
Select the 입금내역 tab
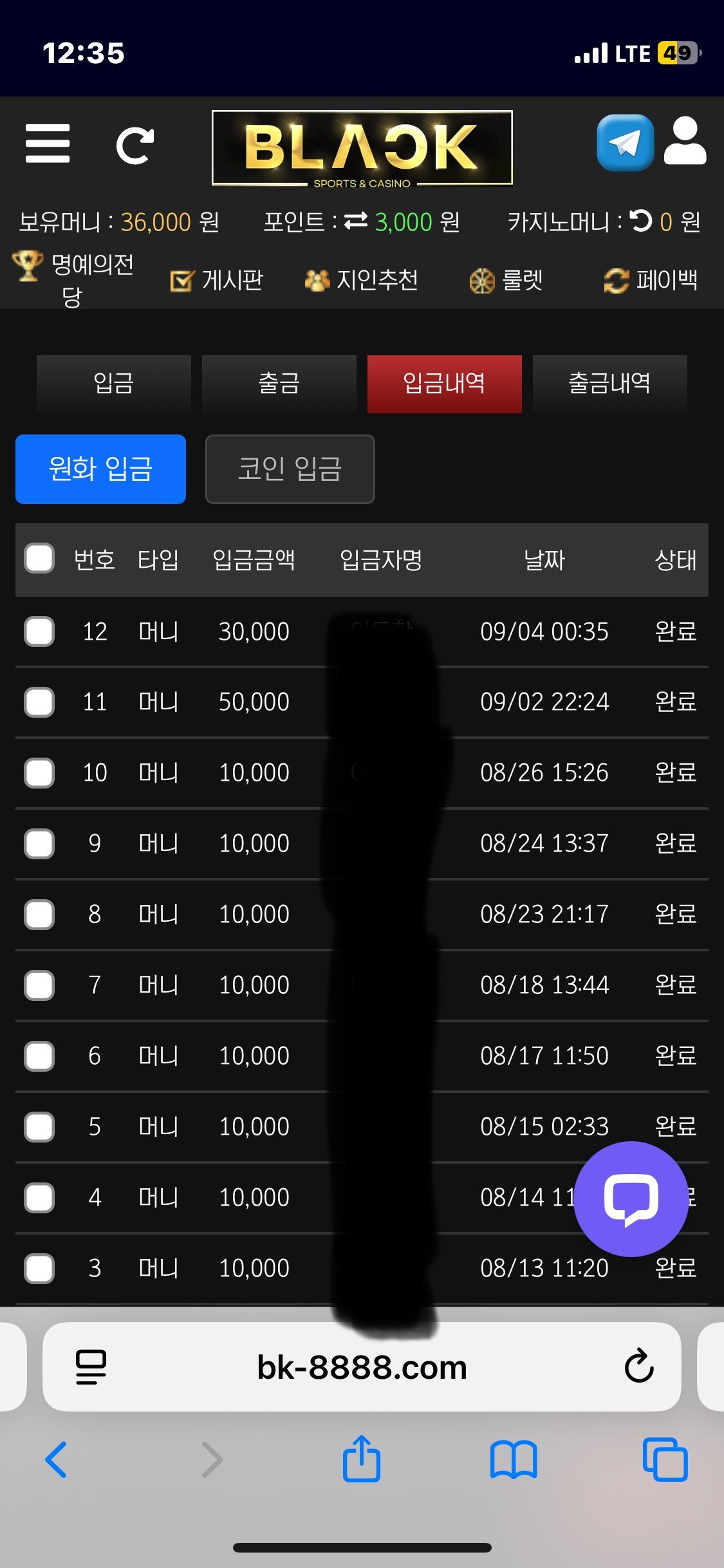[444, 384]
